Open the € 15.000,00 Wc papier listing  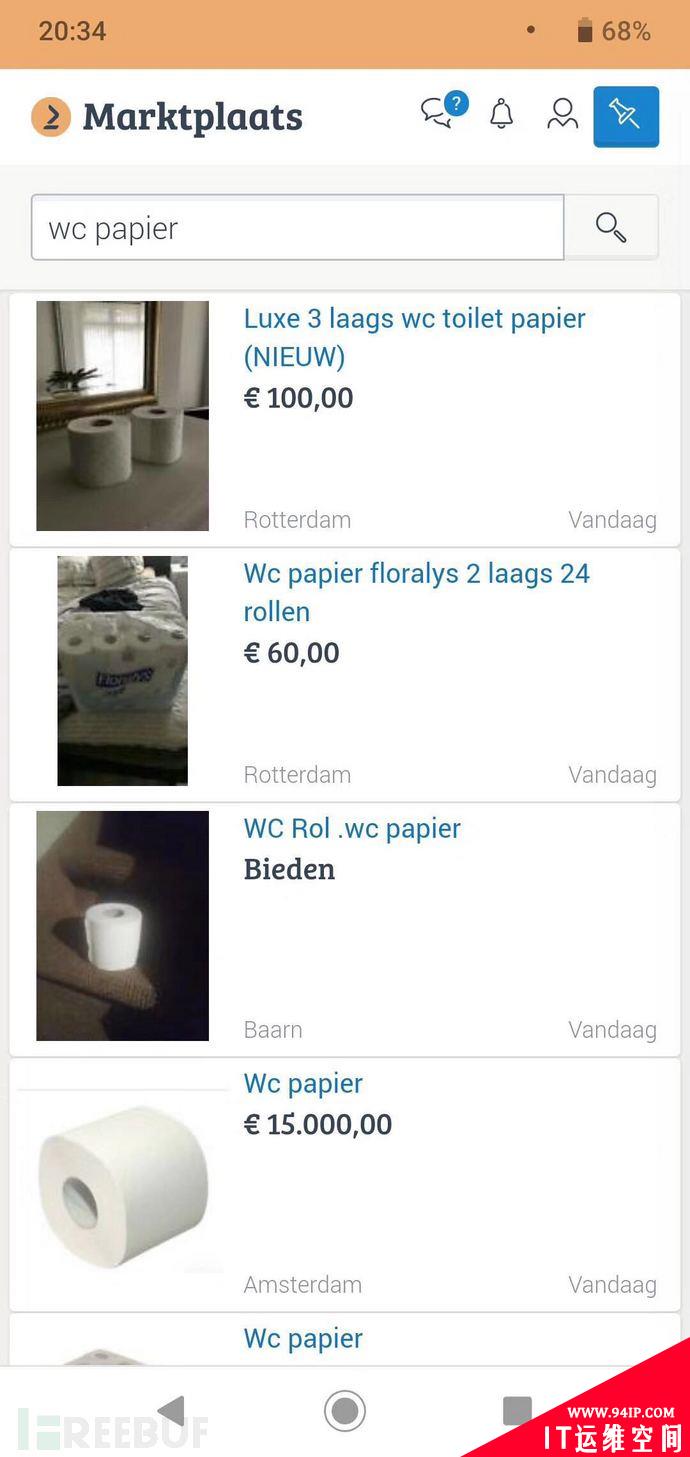(318, 1124)
